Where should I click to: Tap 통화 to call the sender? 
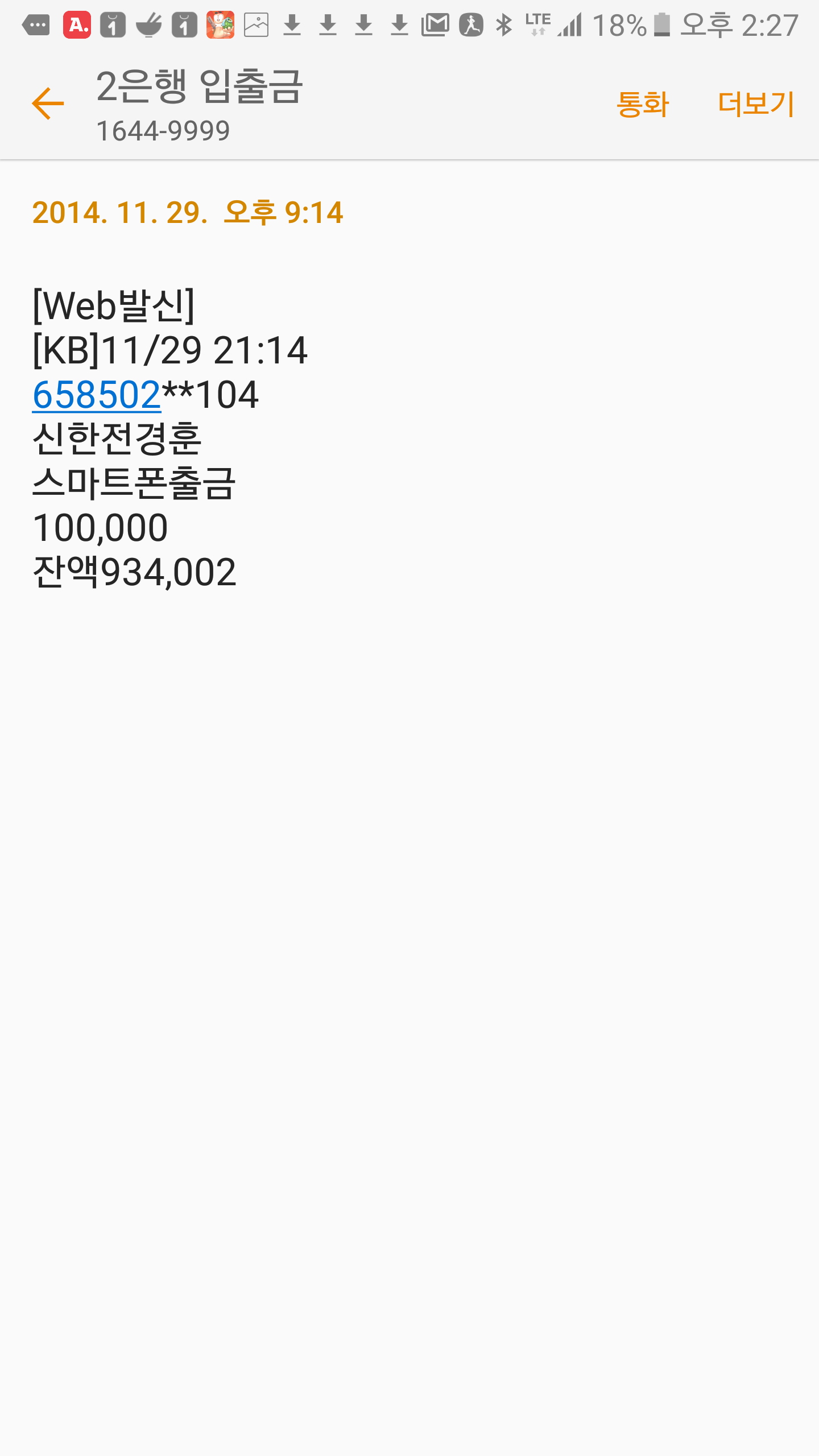click(x=643, y=104)
